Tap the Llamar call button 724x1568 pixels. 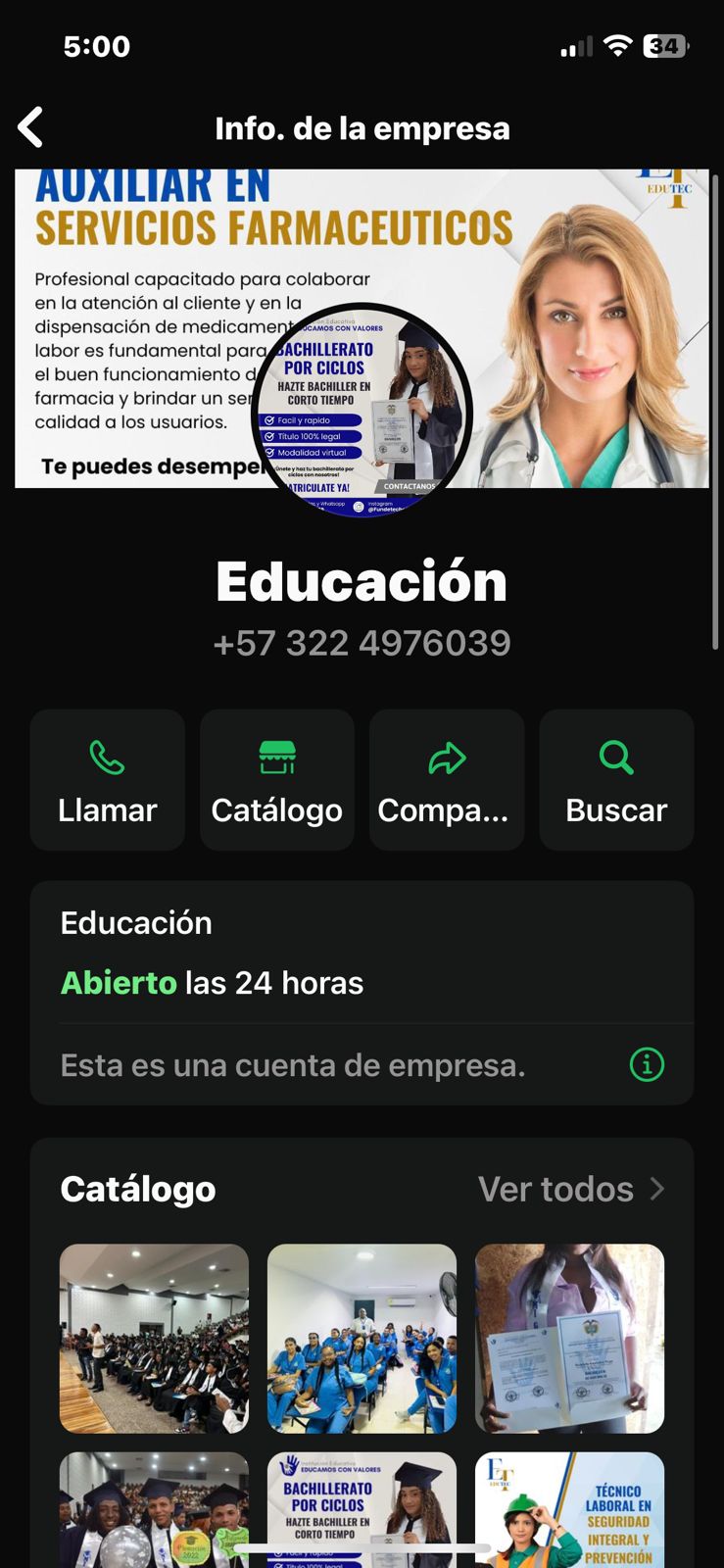(x=108, y=780)
